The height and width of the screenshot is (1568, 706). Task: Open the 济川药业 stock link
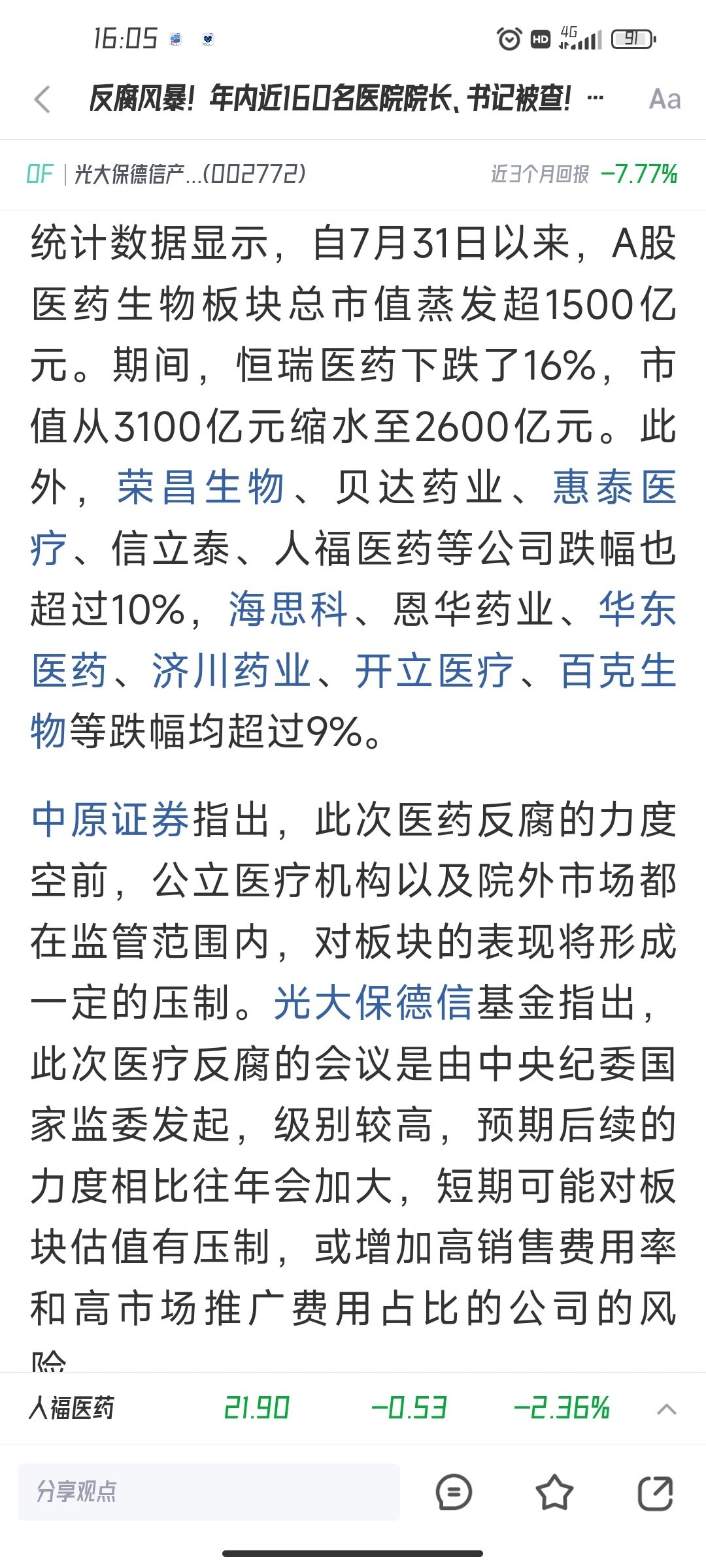[x=231, y=670]
